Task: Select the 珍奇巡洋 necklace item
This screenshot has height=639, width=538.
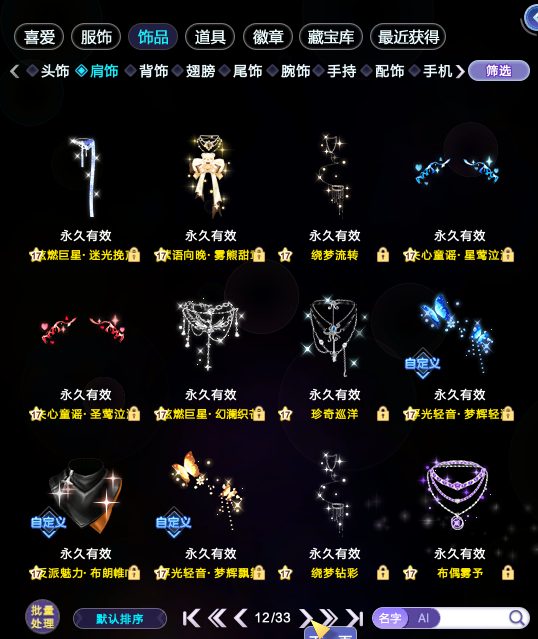Action: coord(334,336)
